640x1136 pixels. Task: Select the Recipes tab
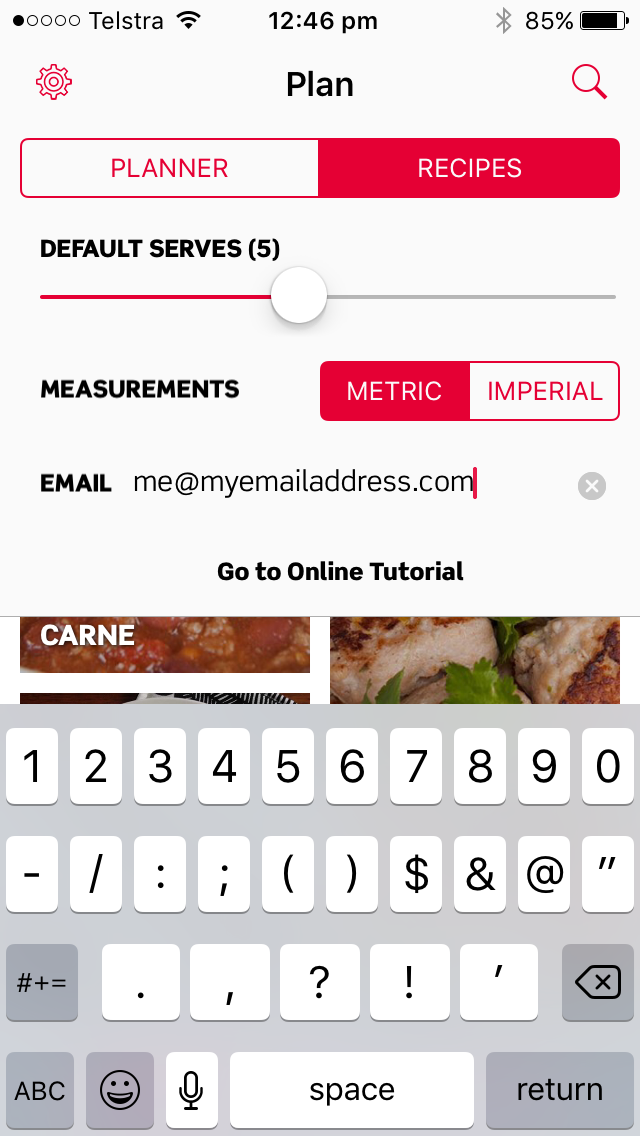[469, 168]
